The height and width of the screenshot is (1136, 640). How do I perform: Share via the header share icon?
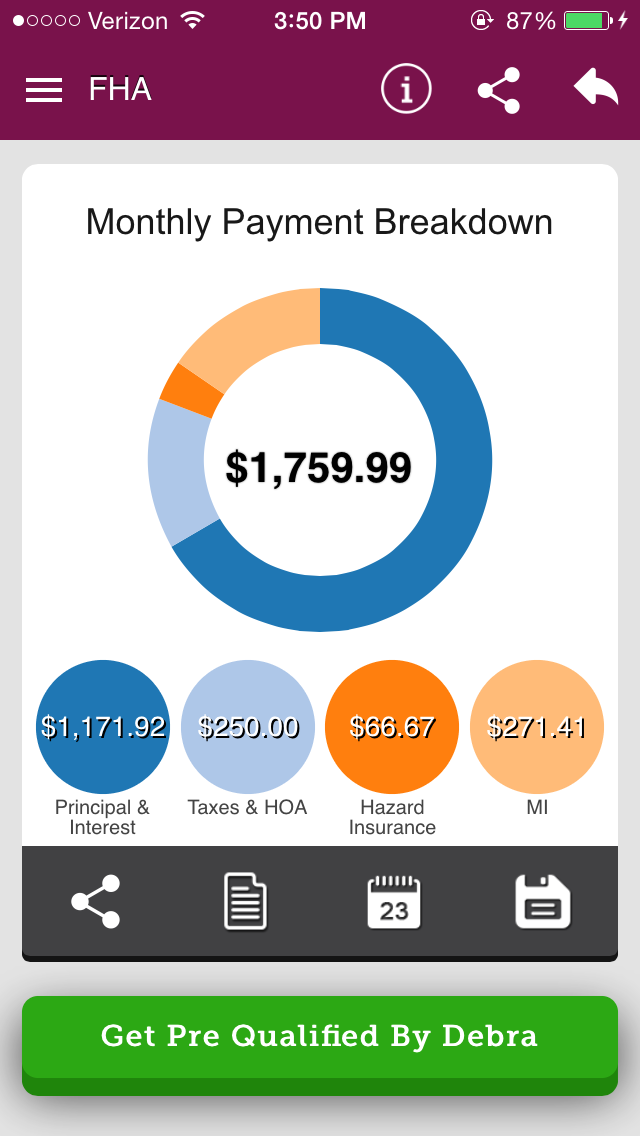(x=499, y=90)
